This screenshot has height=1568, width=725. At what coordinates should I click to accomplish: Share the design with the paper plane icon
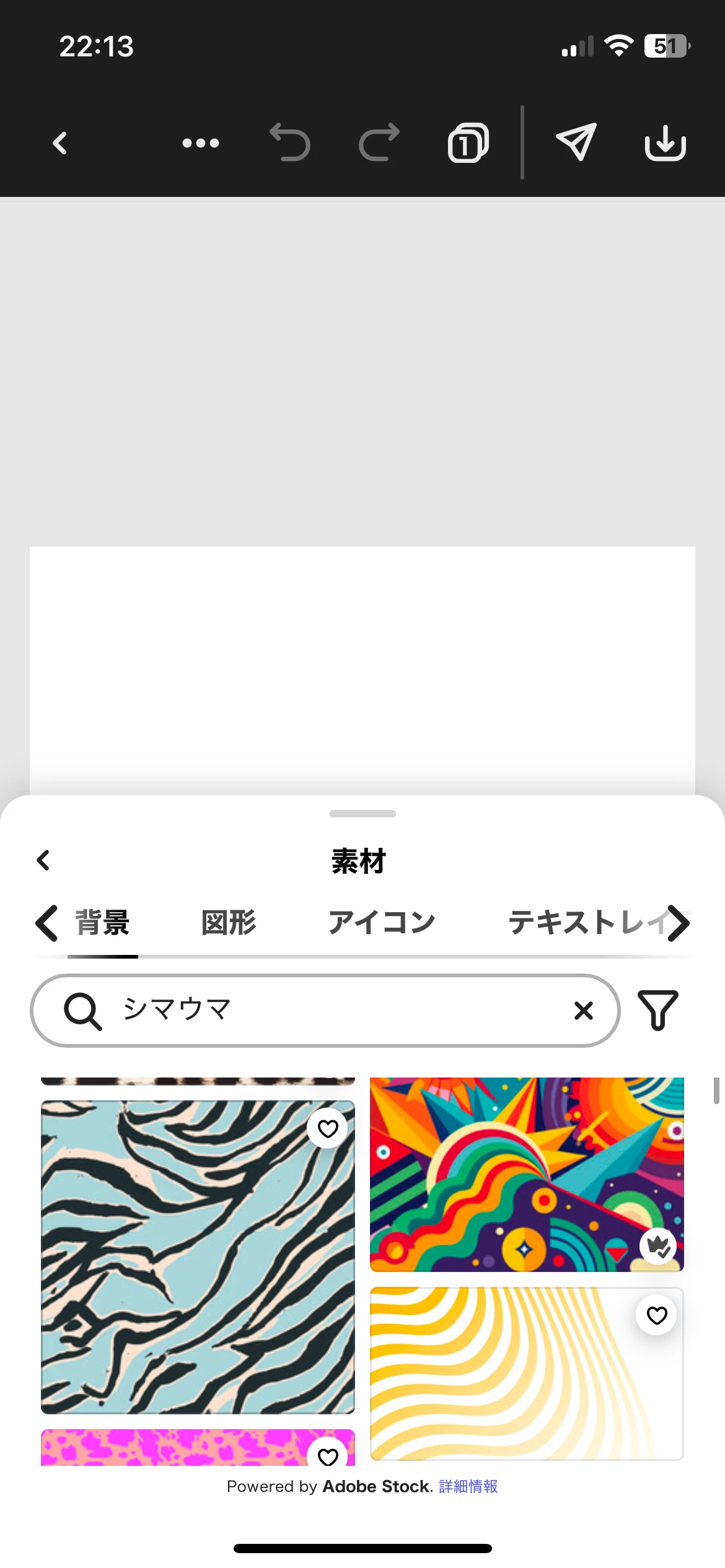(576, 142)
